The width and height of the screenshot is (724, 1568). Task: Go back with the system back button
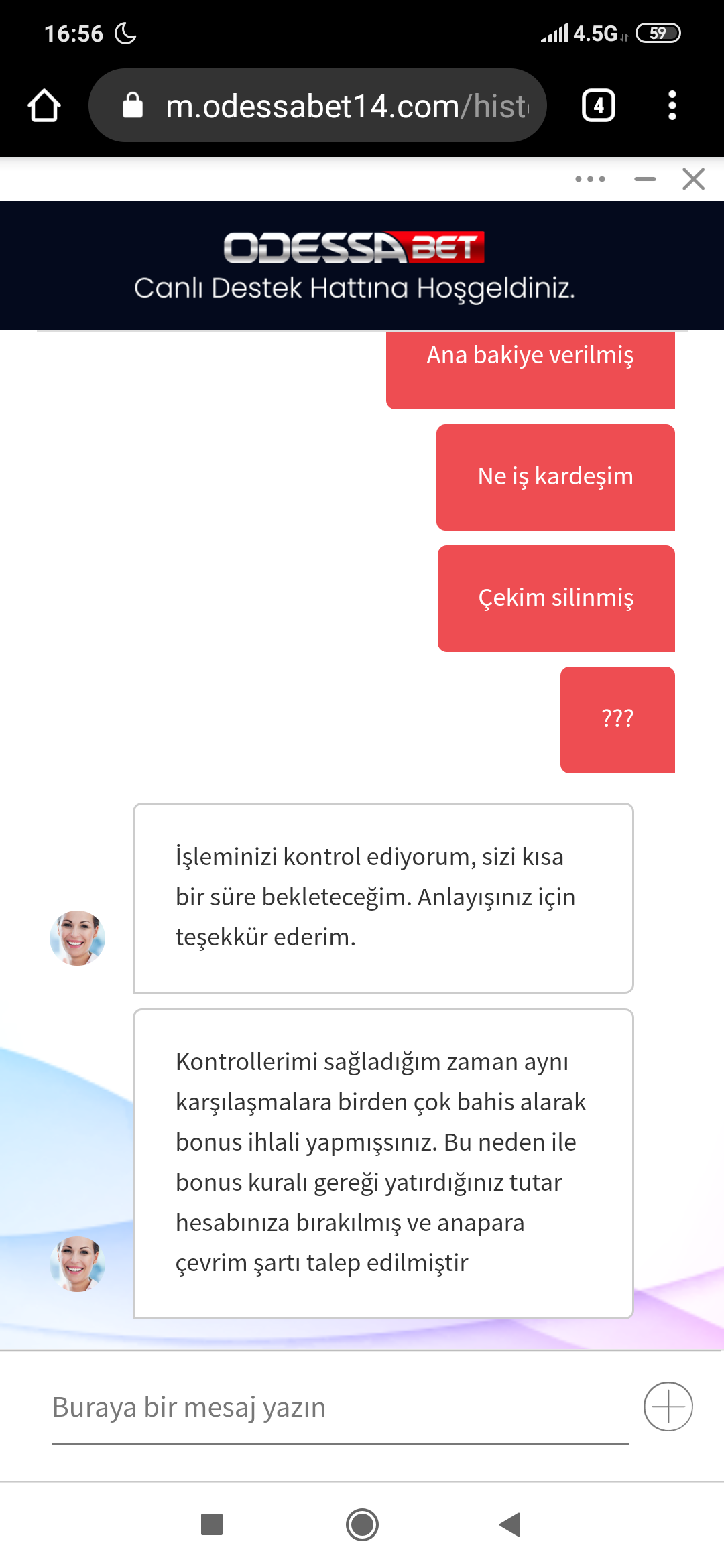pyautogui.click(x=510, y=1524)
